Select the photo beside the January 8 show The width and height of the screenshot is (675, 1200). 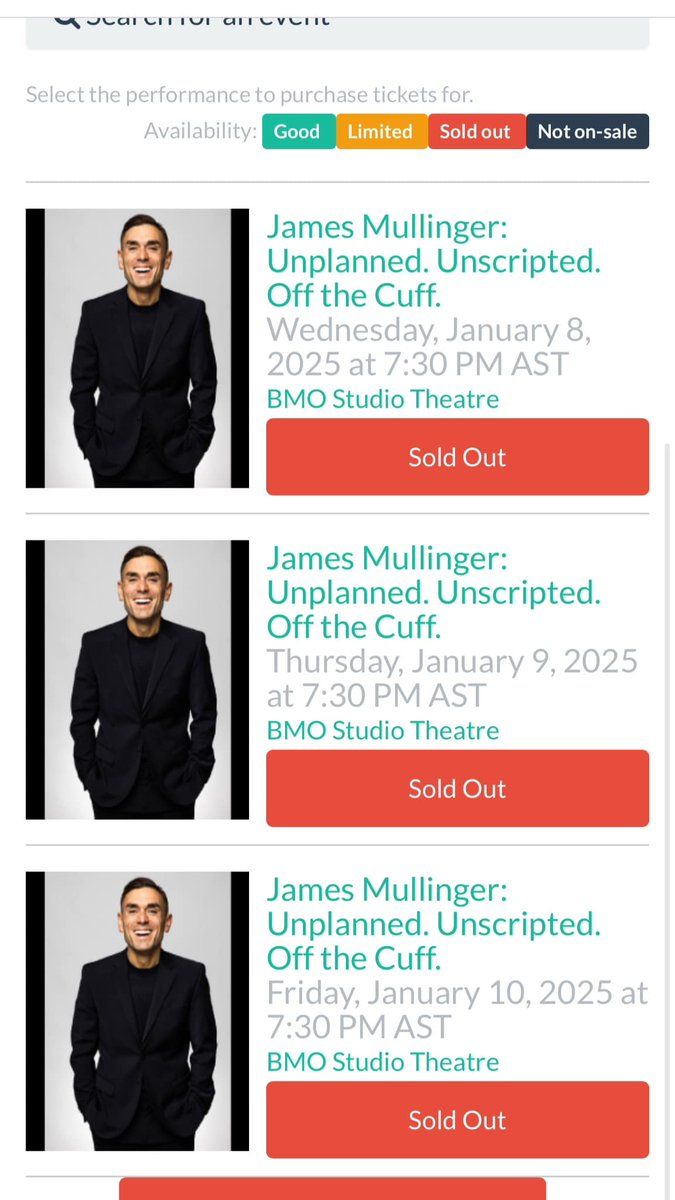tap(137, 348)
